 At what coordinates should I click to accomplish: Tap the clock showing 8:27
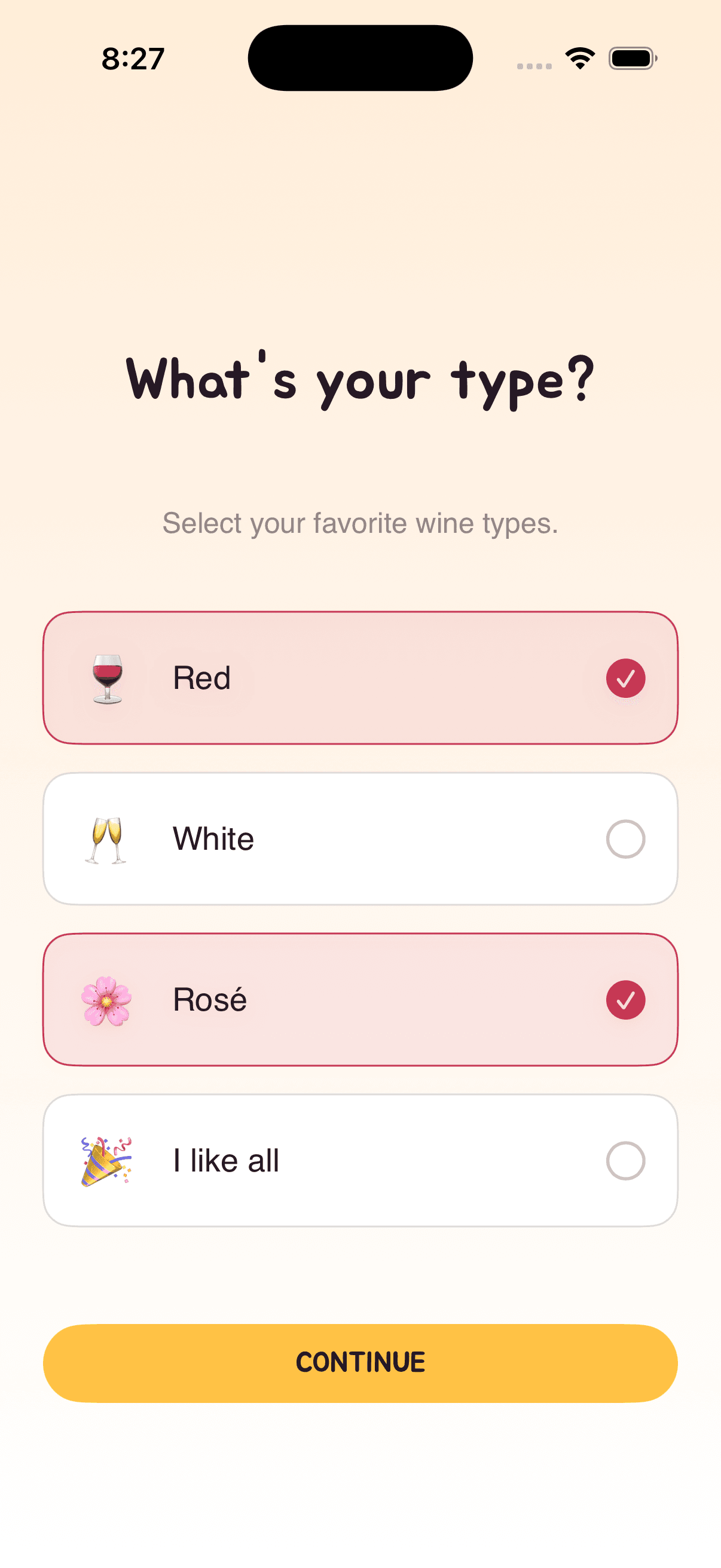(132, 57)
